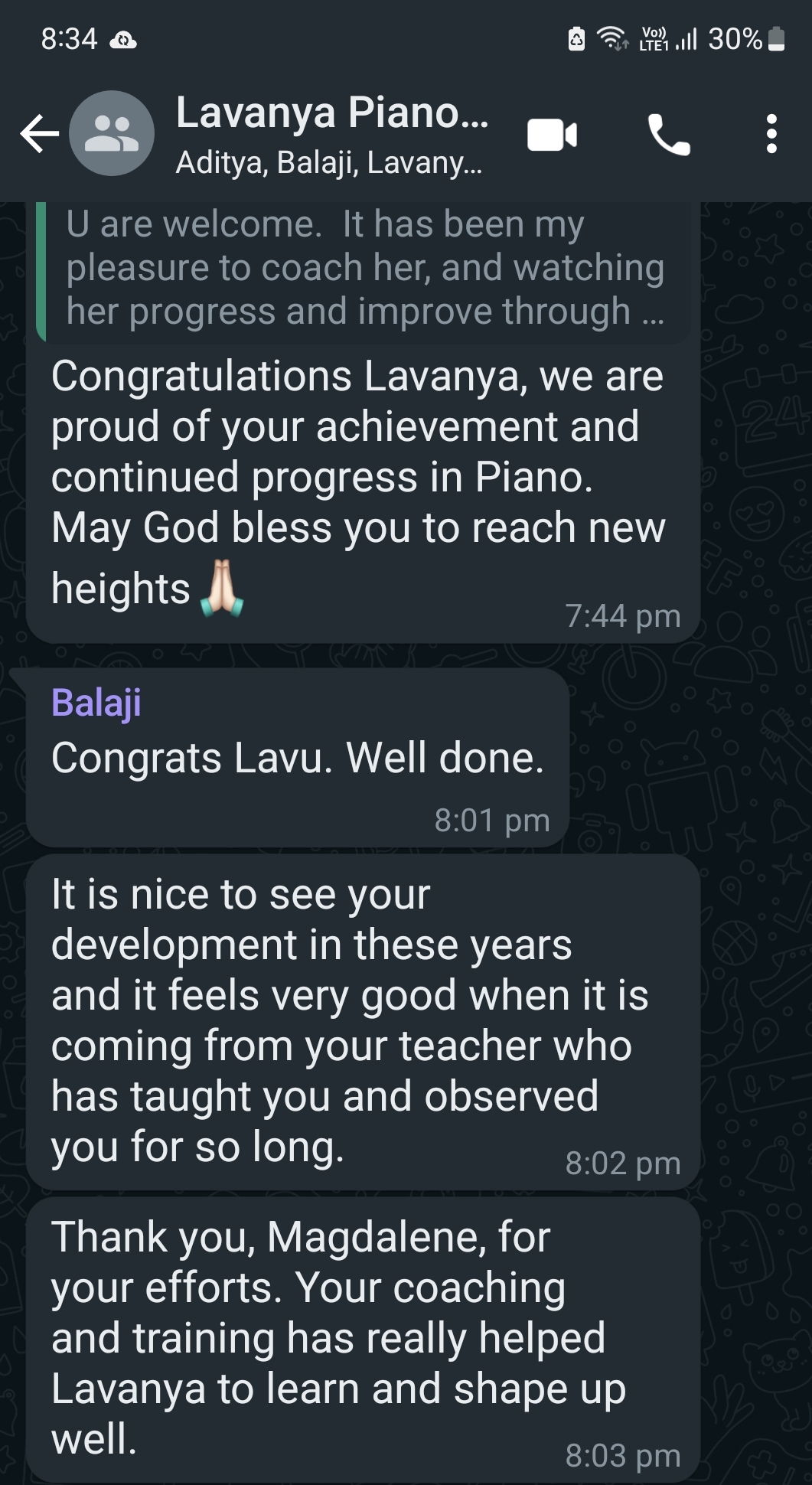Open the three-dot overflow menu
The height and width of the screenshot is (1485, 812).
click(x=771, y=134)
